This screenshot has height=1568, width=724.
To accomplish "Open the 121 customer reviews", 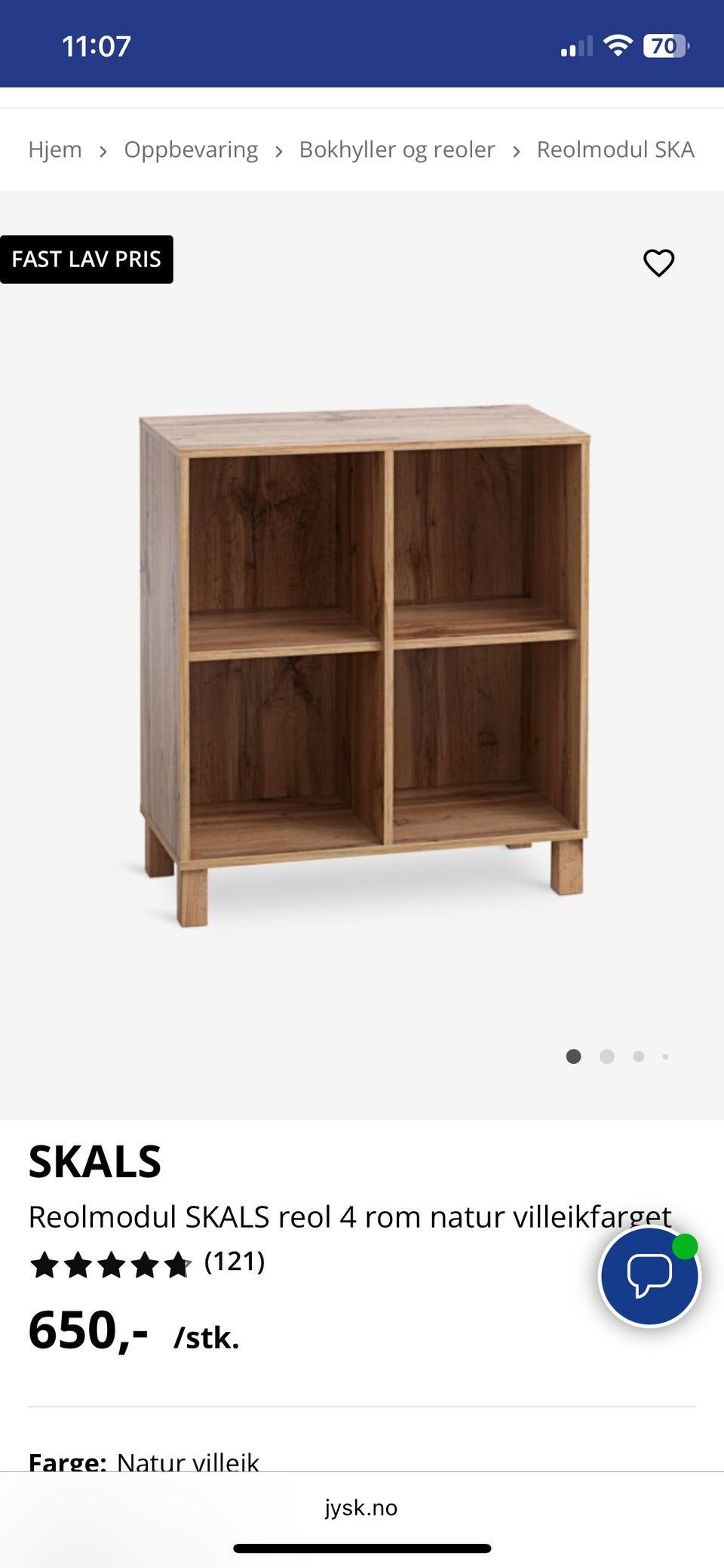I will pyautogui.click(x=235, y=1262).
